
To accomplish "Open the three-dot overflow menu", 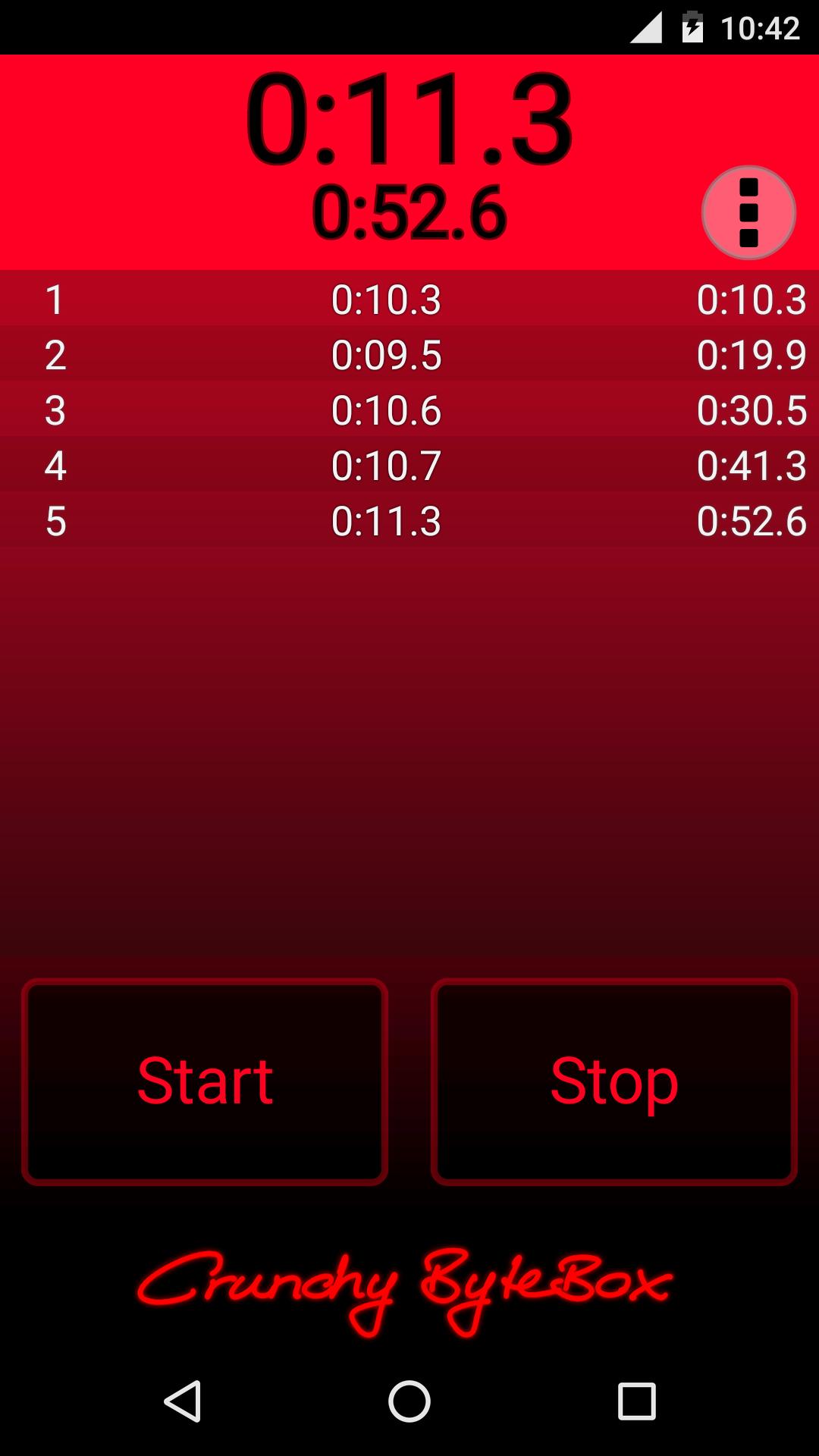I will pos(748,213).
